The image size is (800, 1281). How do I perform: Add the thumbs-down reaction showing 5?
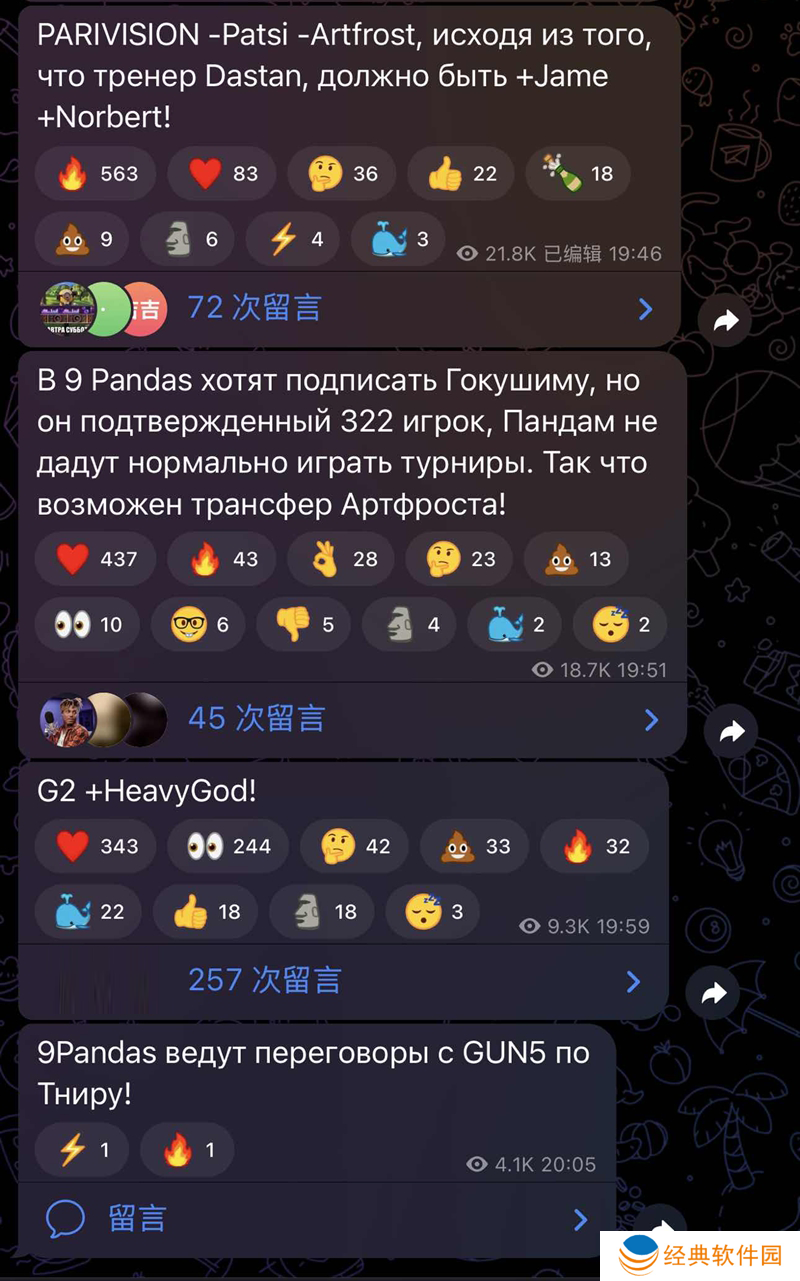(305, 625)
